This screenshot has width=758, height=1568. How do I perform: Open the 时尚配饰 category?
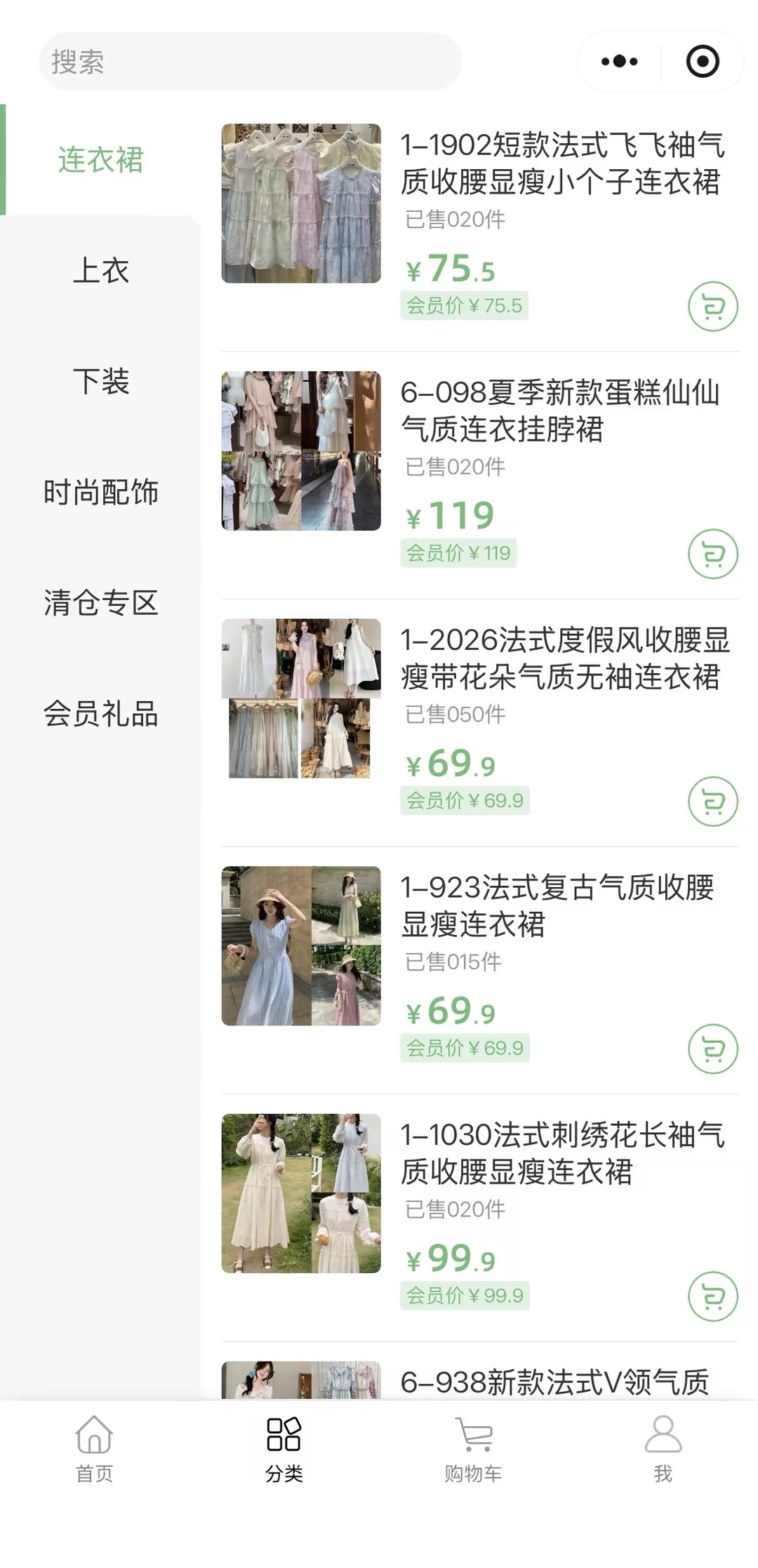pos(101,492)
